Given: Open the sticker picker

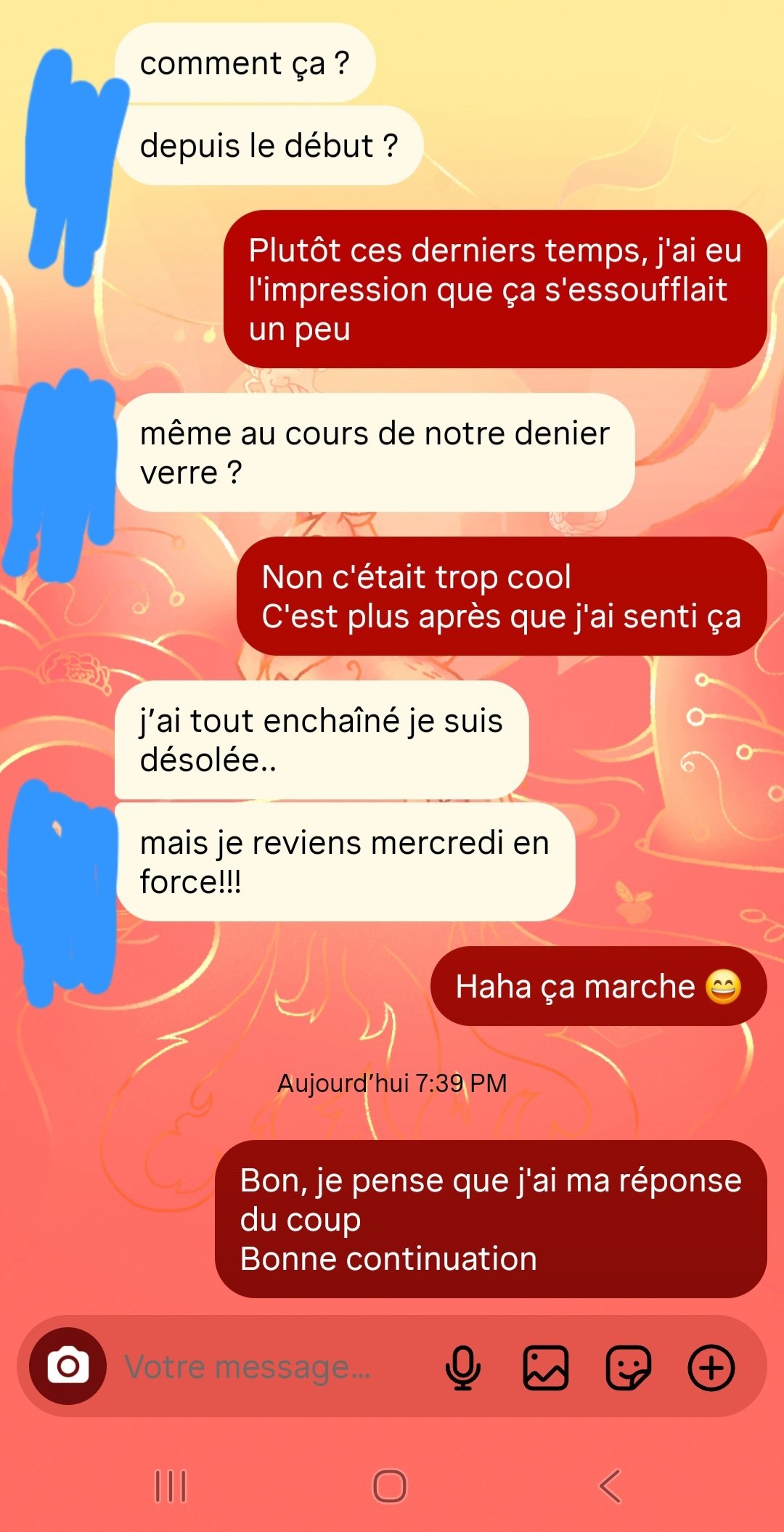Looking at the screenshot, I should click(x=628, y=1367).
